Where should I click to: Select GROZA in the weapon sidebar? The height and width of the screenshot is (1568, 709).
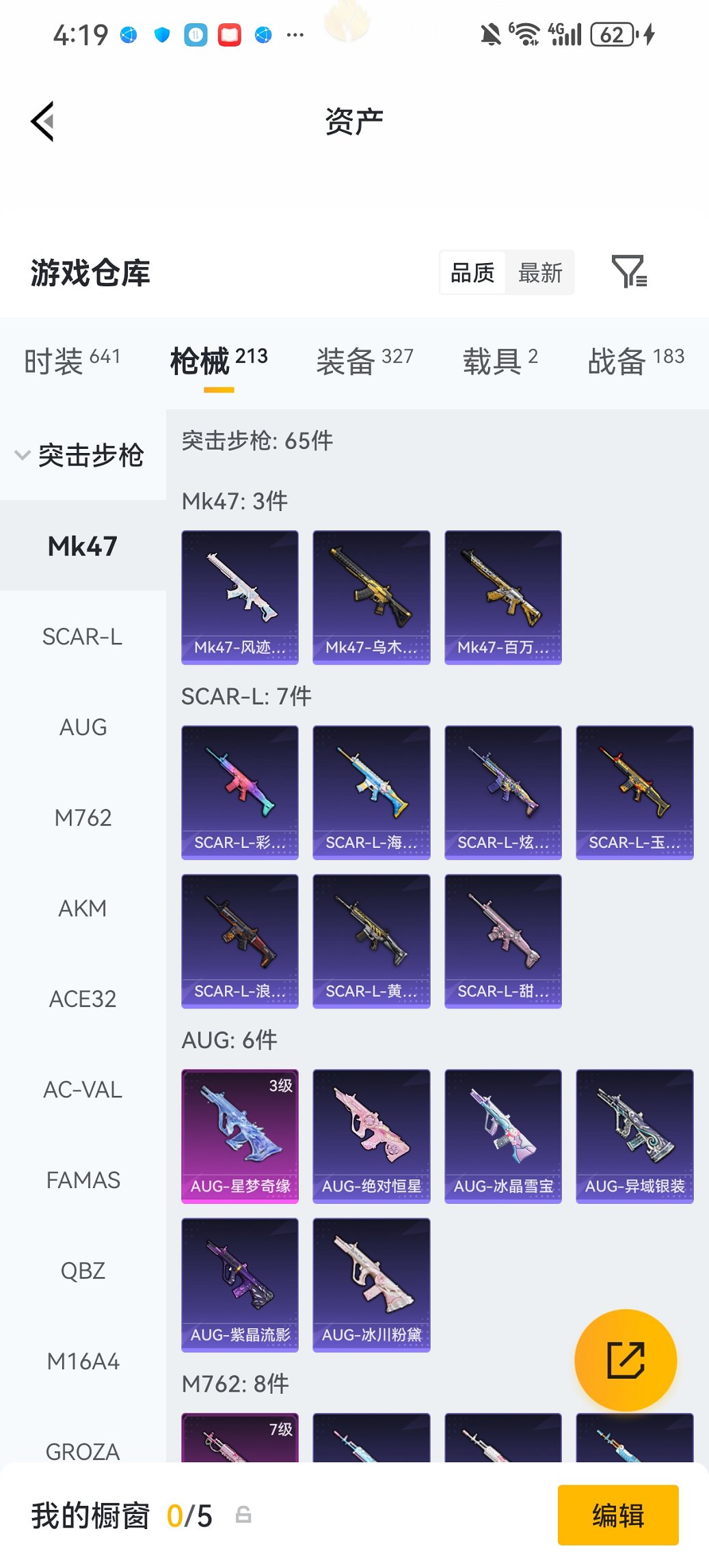pos(82,1451)
